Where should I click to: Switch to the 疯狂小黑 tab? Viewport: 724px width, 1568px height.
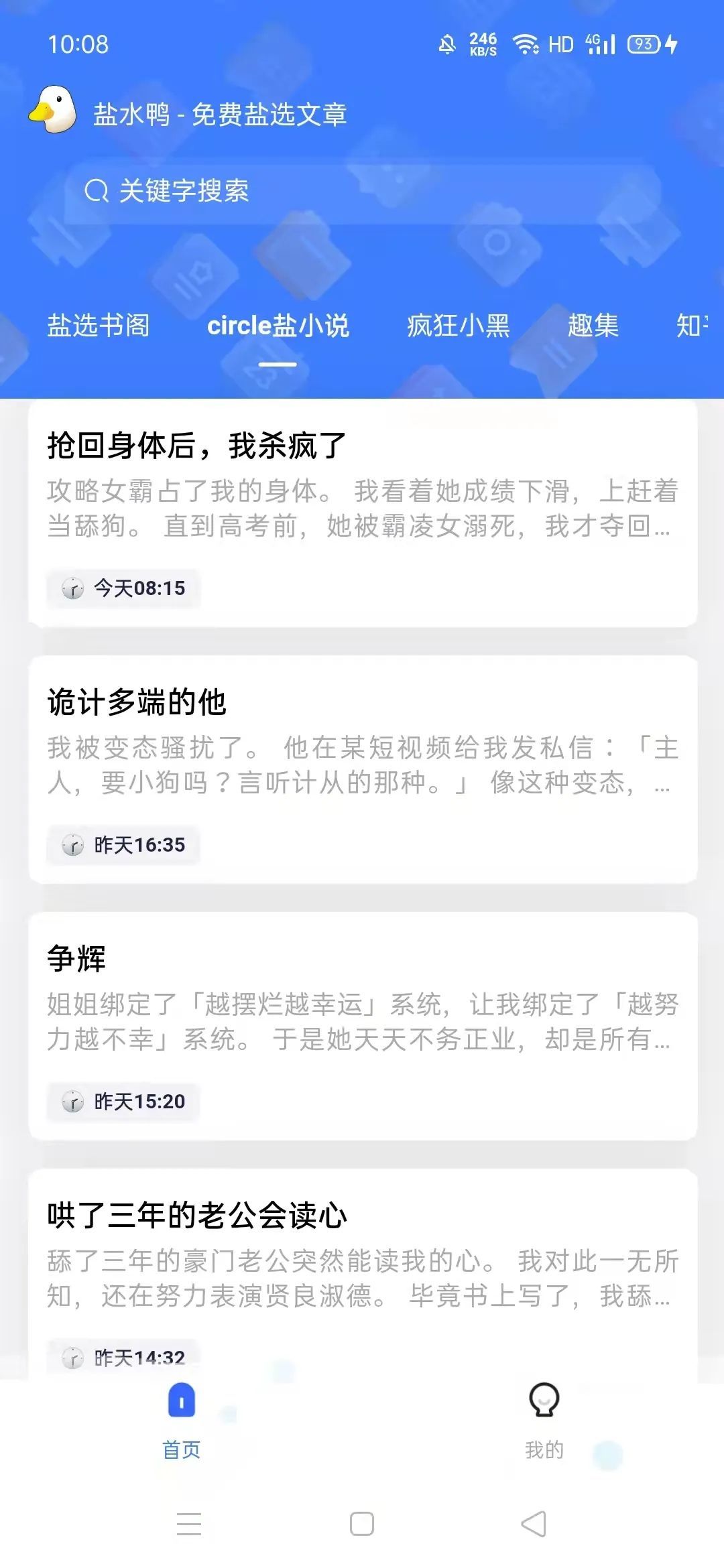459,326
